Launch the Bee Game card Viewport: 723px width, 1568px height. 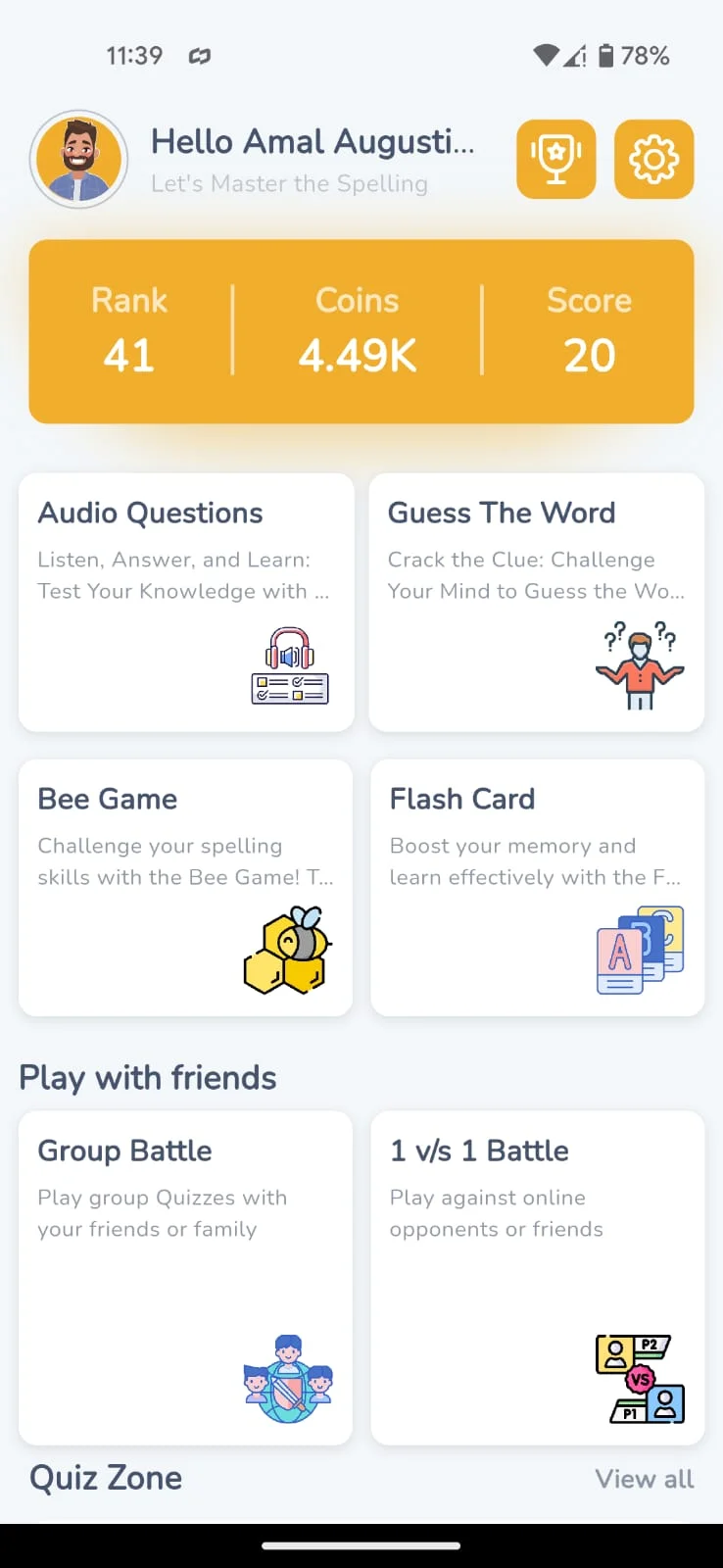tap(186, 887)
